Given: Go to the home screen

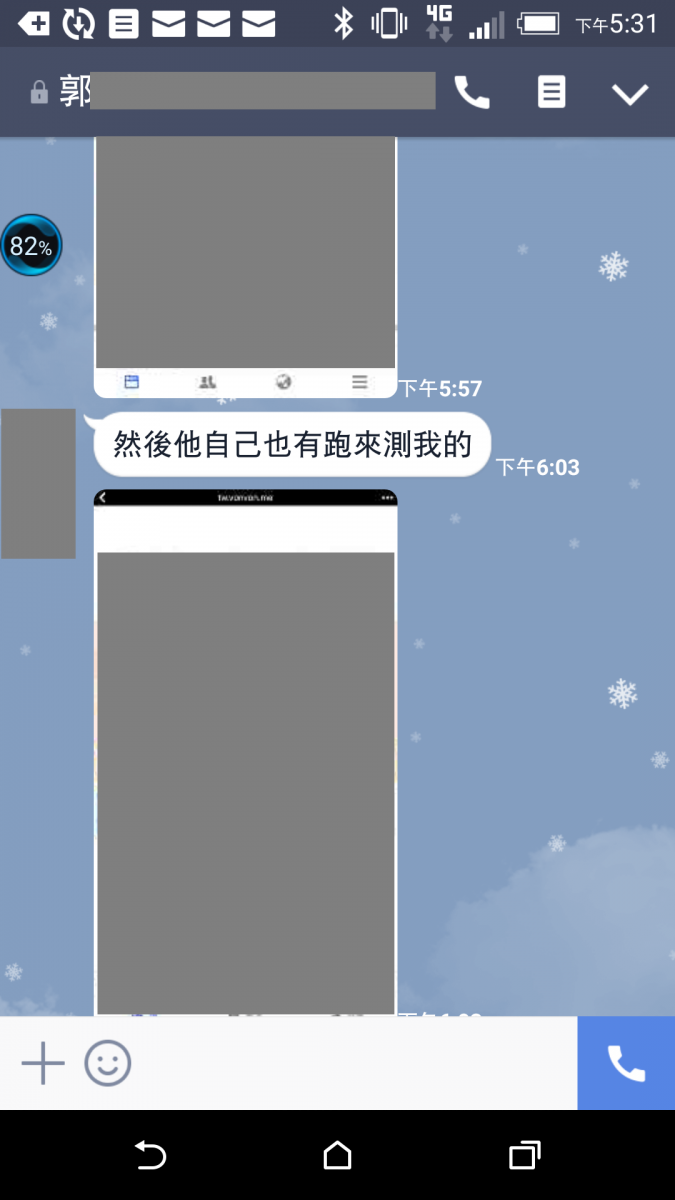Looking at the screenshot, I should [x=337, y=1156].
